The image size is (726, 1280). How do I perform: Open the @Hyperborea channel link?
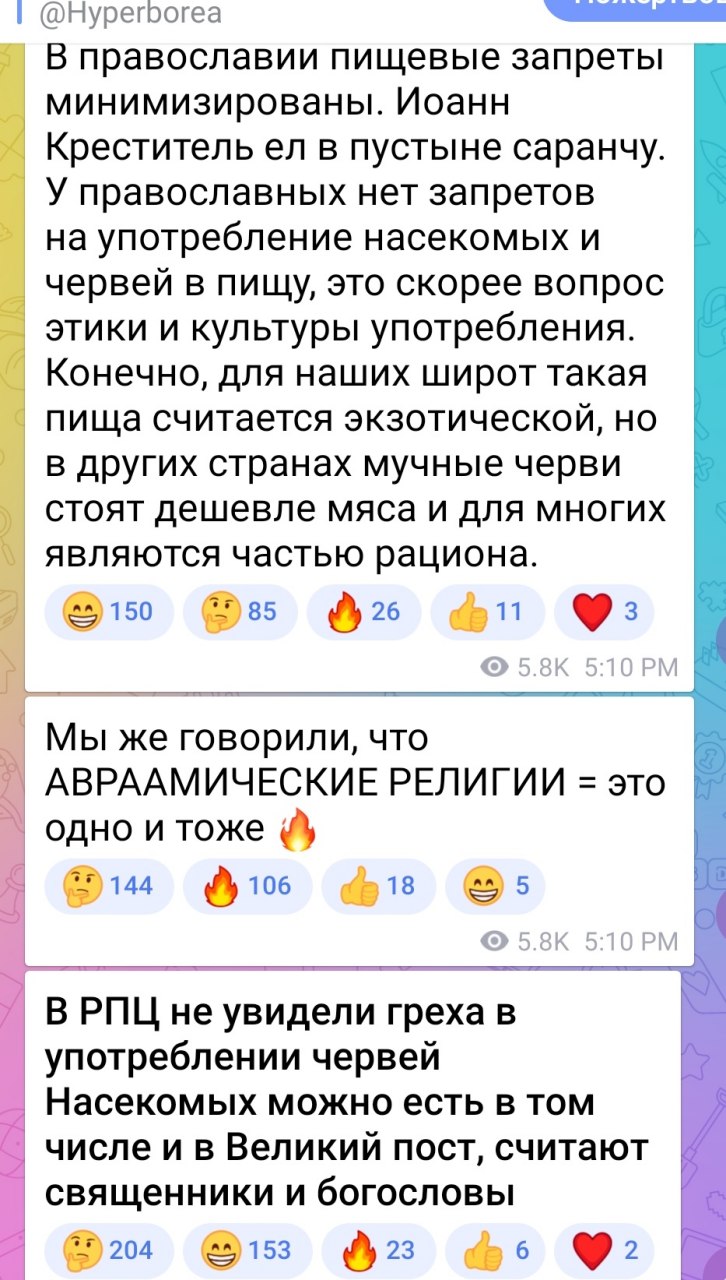click(130, 14)
